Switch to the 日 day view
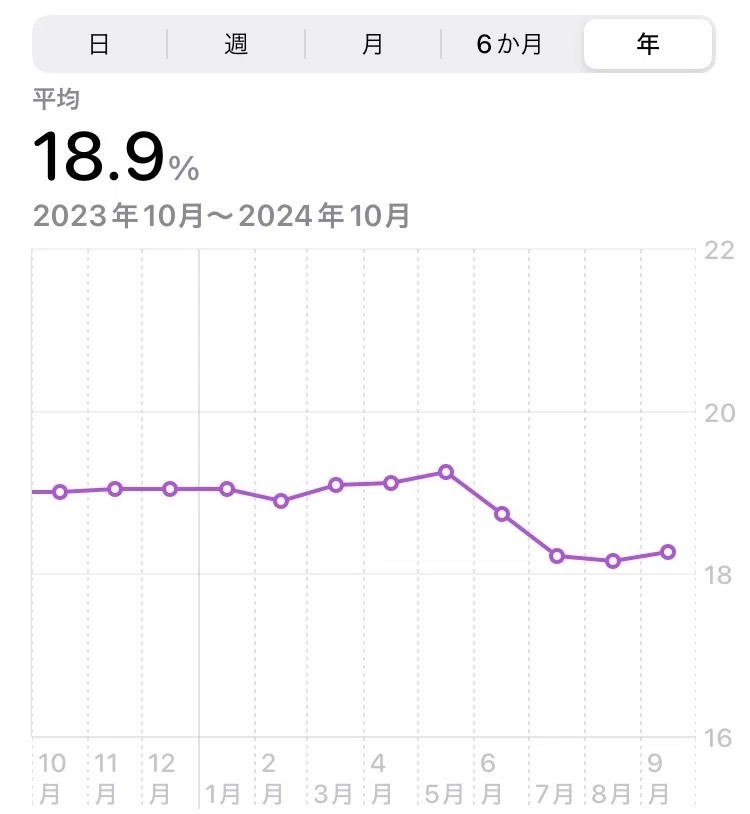 click(x=100, y=44)
